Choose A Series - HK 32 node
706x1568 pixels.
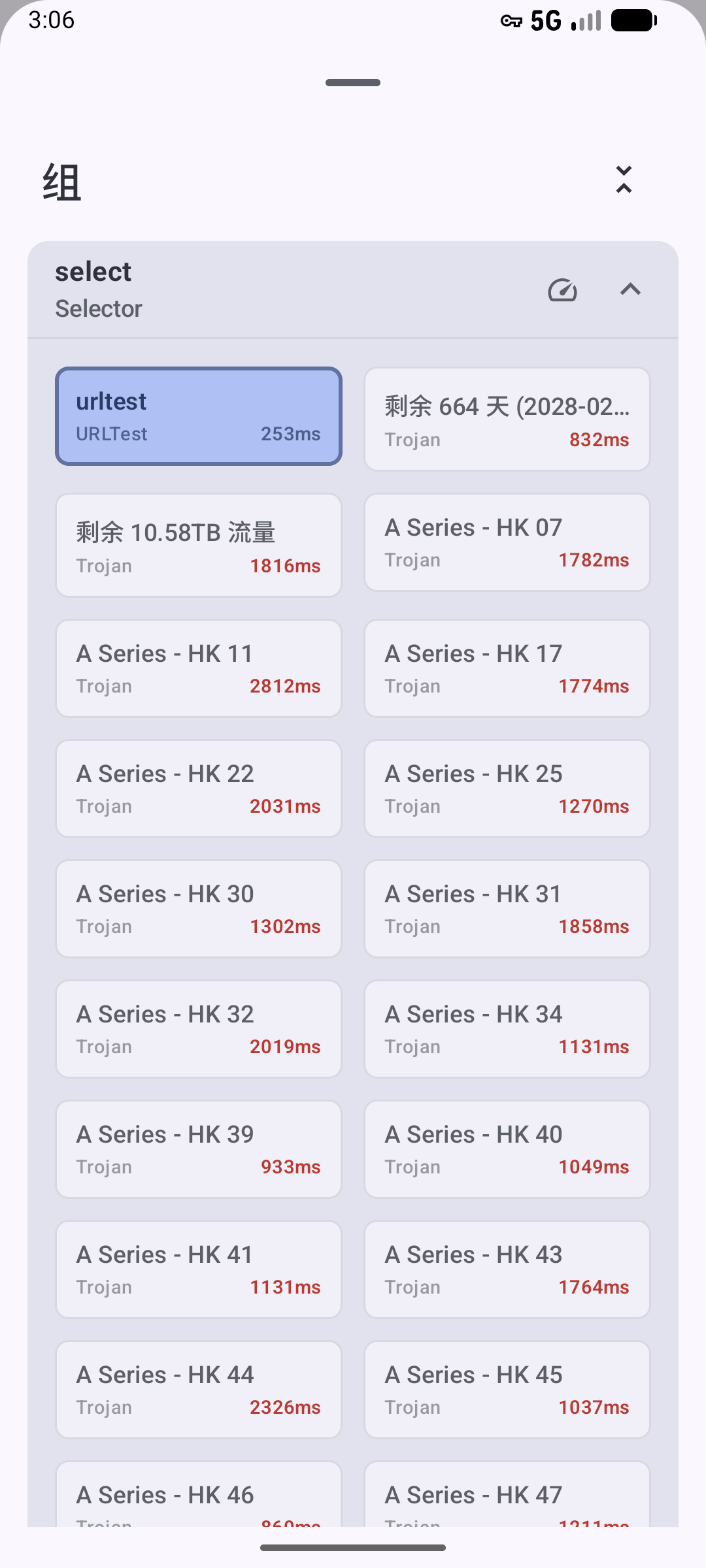click(x=199, y=1029)
